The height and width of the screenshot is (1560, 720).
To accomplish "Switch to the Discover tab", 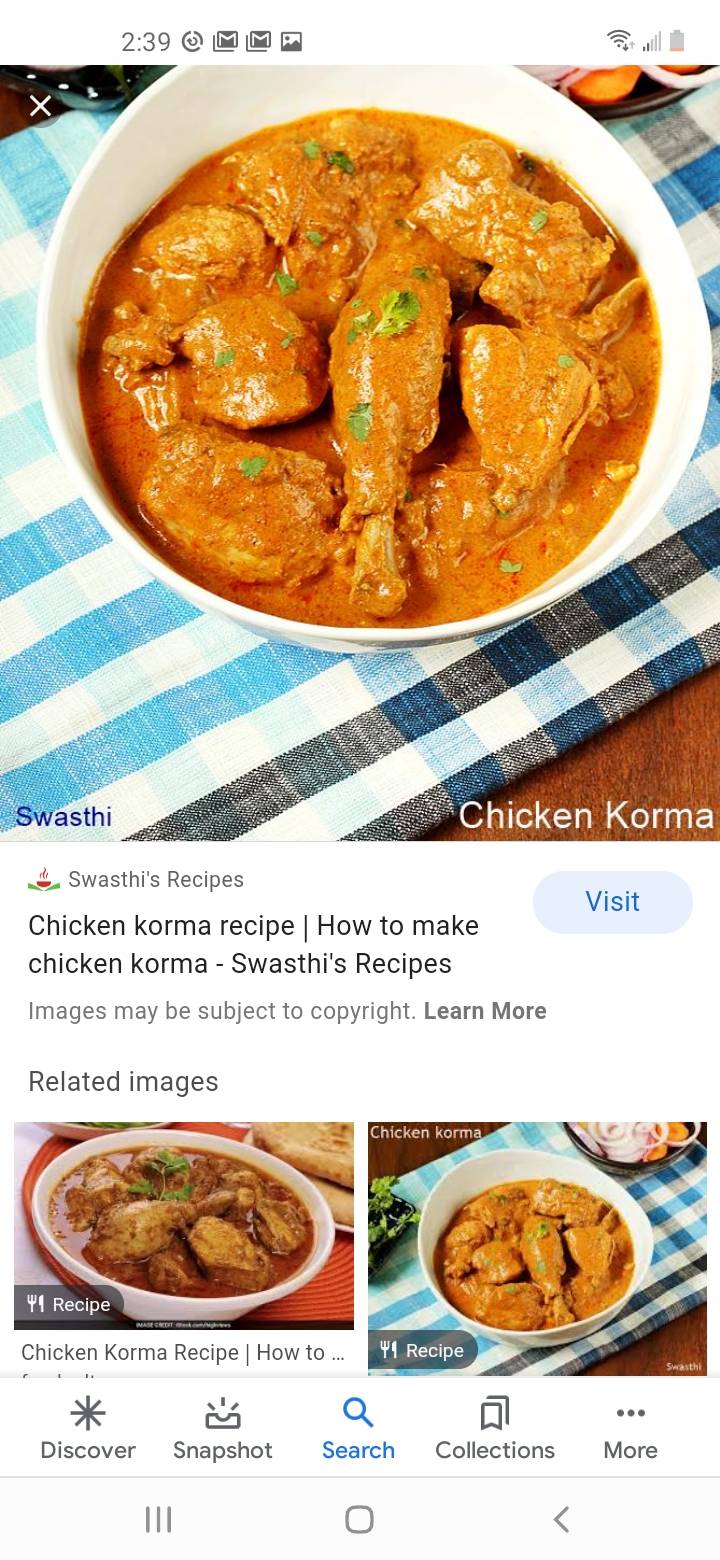I will pos(88,1430).
